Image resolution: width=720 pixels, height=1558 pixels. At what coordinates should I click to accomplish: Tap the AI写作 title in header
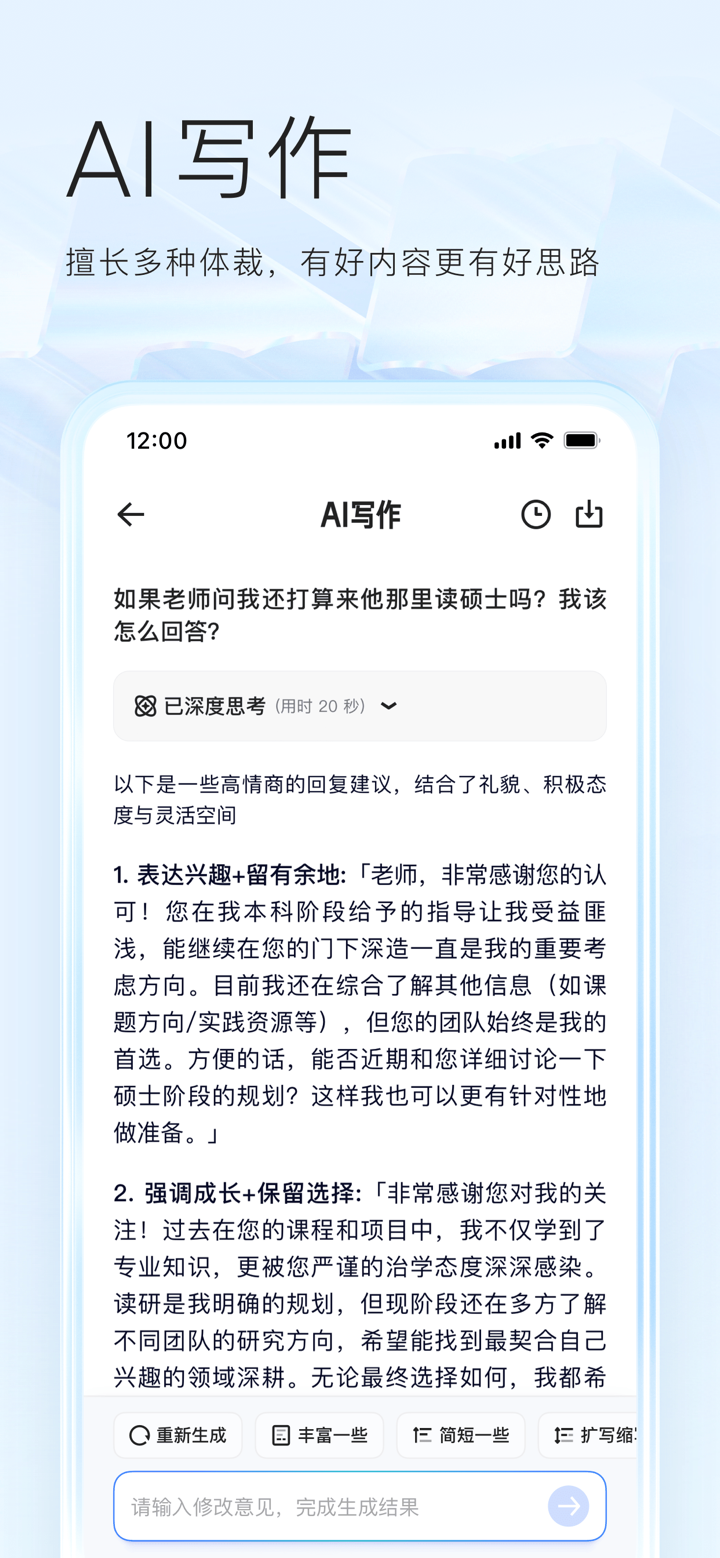pyautogui.click(x=360, y=514)
